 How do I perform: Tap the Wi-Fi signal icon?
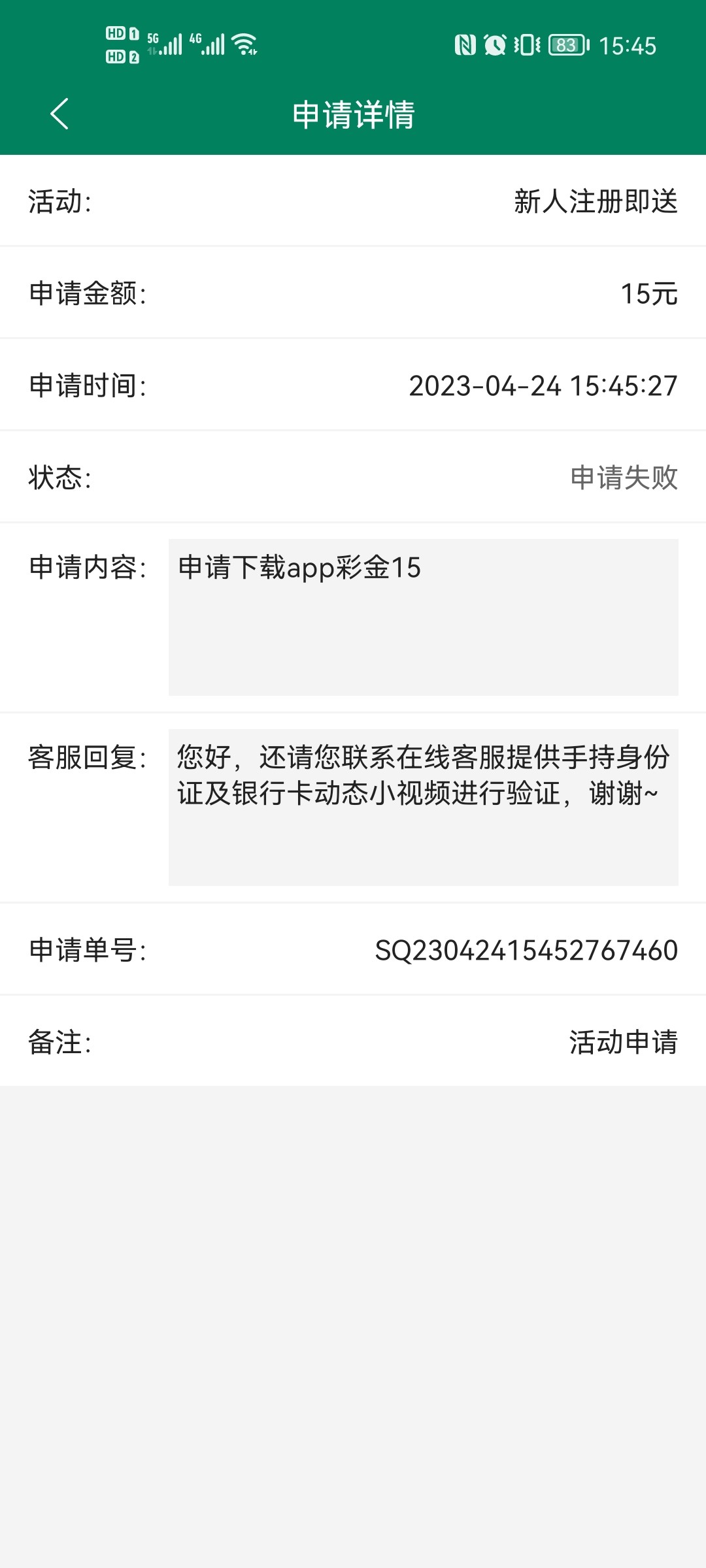click(243, 44)
